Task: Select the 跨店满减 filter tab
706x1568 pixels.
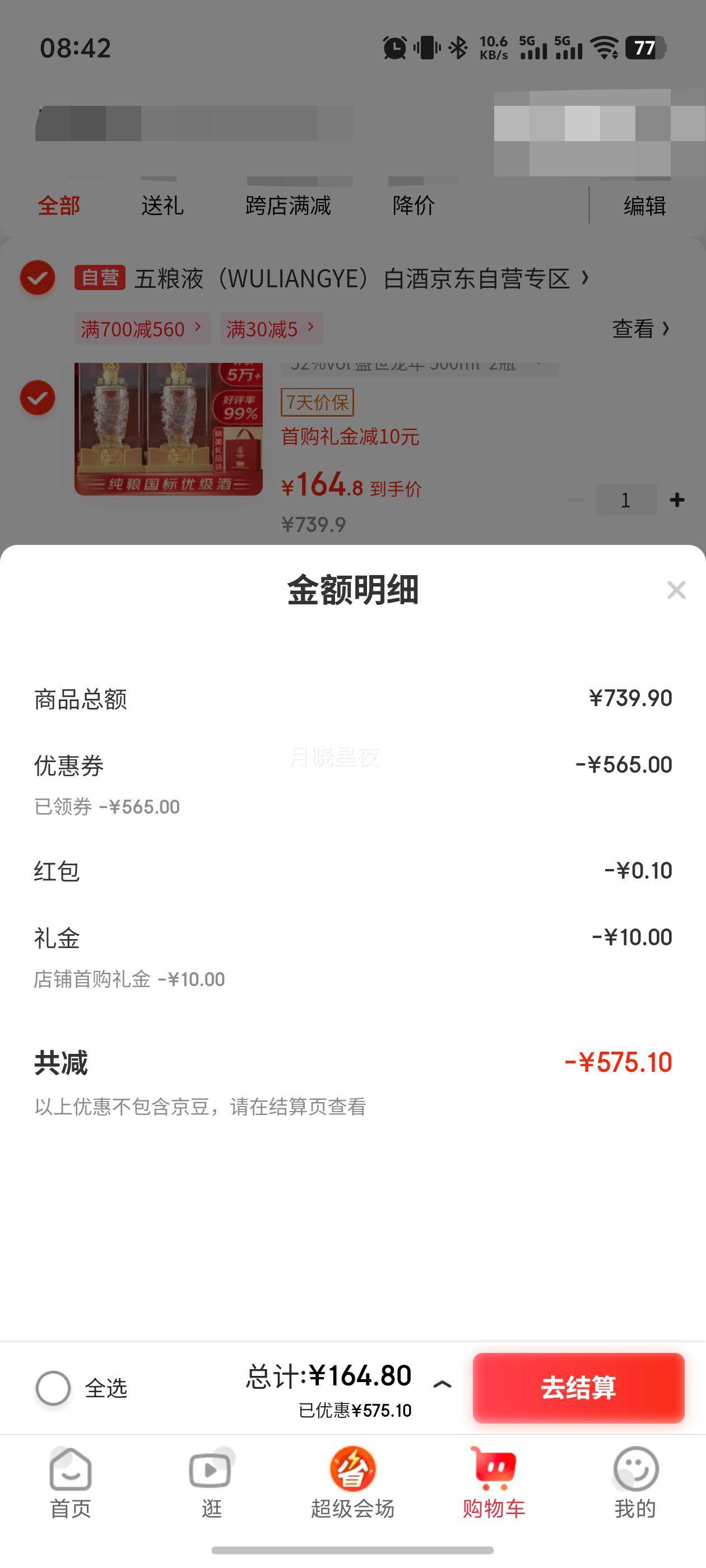Action: pyautogui.click(x=288, y=206)
